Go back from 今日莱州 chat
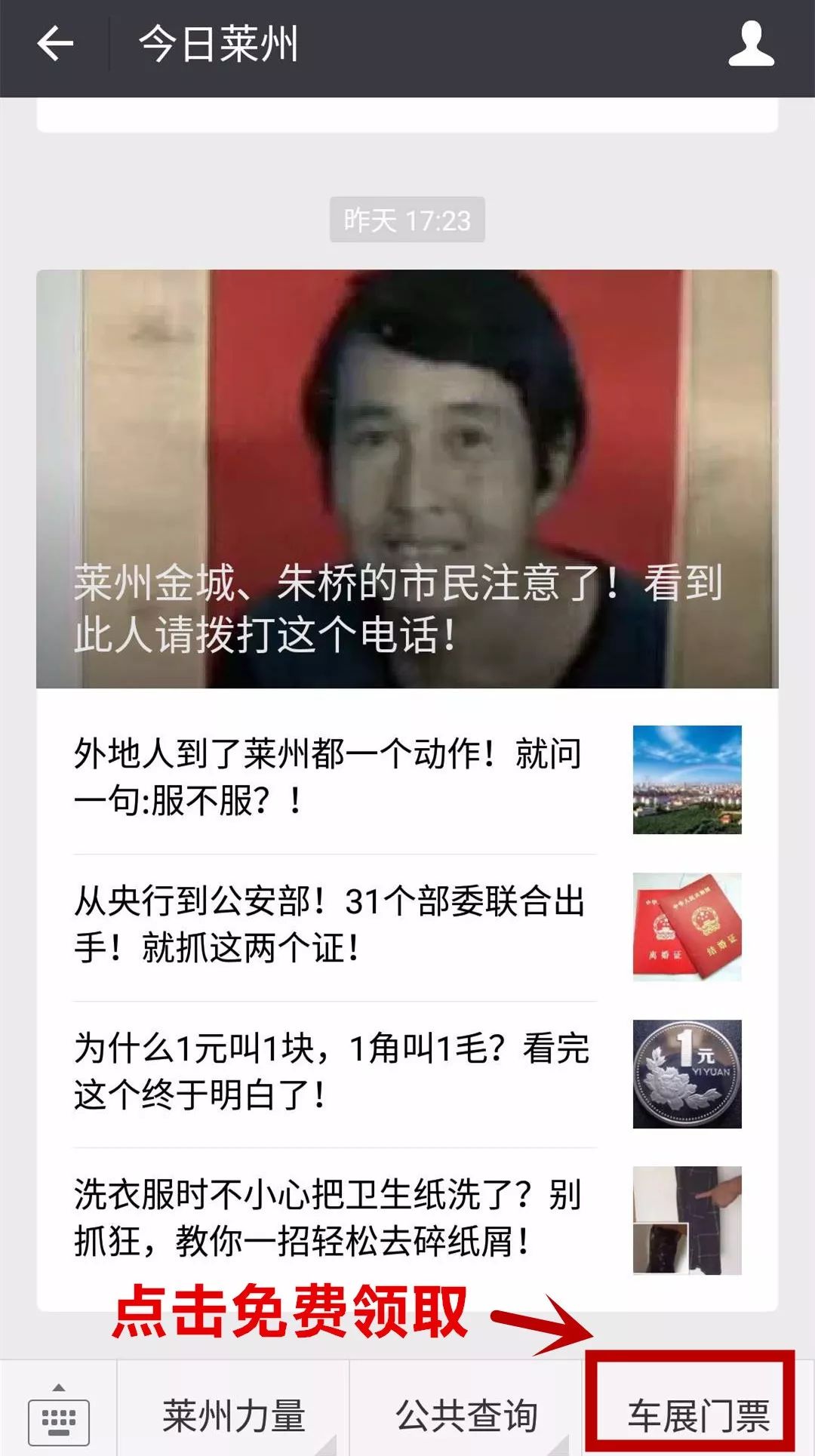815x1456 pixels. point(55,44)
